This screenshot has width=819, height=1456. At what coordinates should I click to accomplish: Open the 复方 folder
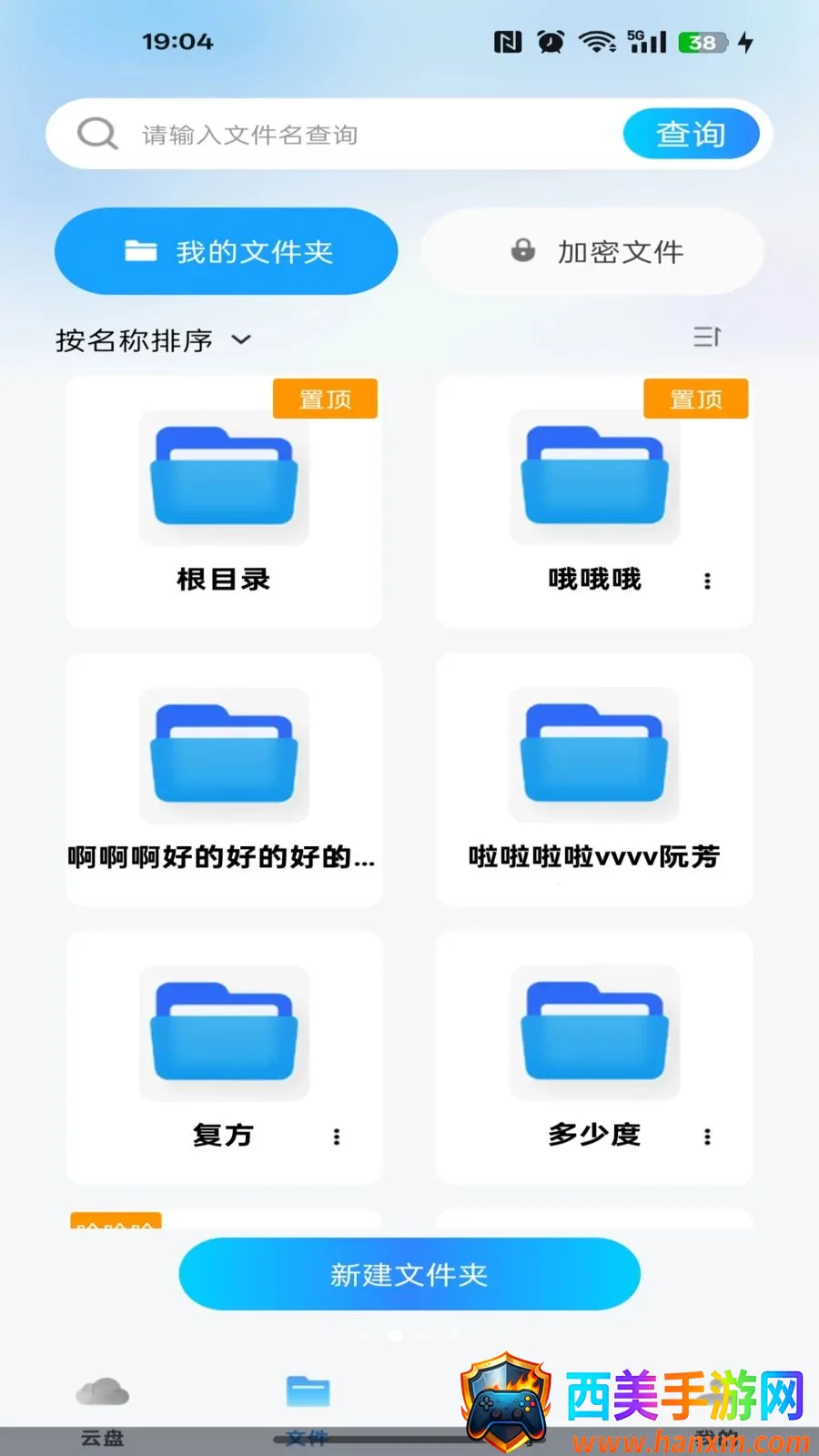tap(224, 1057)
